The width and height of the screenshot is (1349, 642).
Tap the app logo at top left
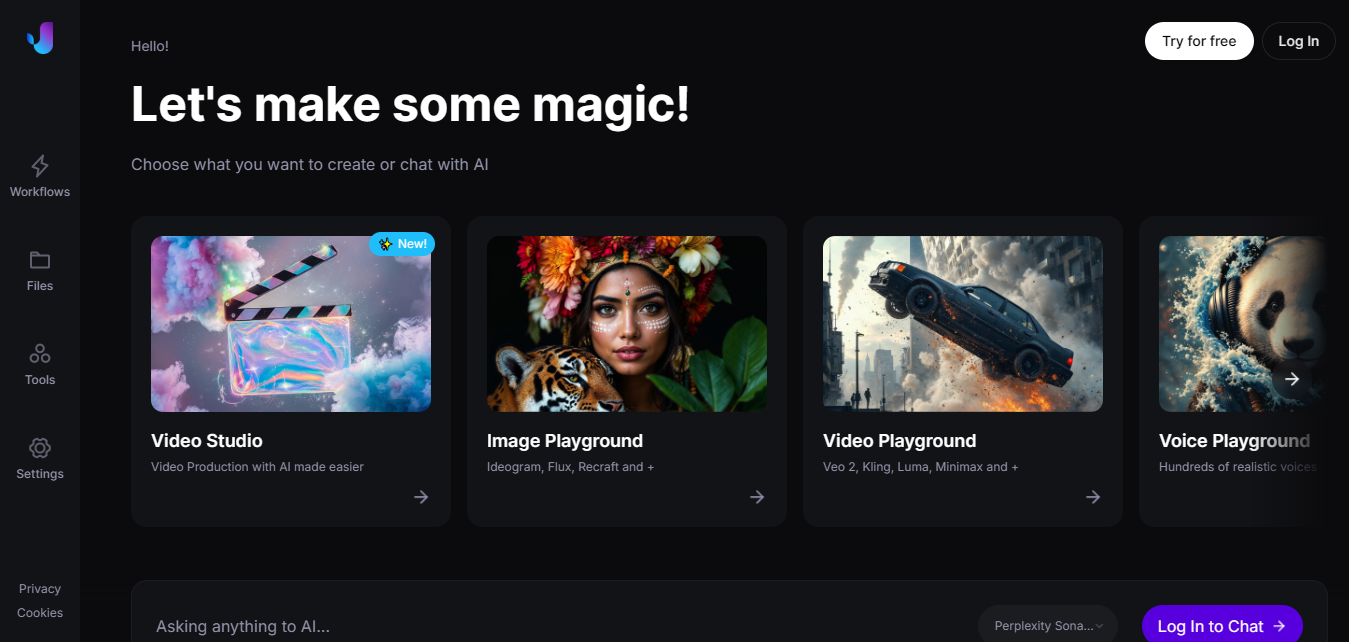[x=40, y=38]
